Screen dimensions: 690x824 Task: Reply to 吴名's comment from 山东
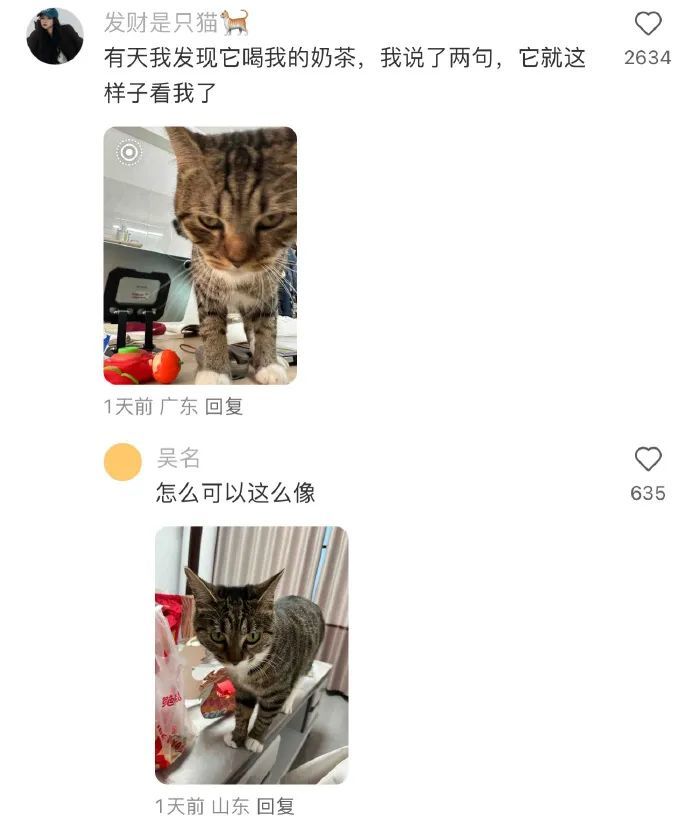click(x=275, y=806)
